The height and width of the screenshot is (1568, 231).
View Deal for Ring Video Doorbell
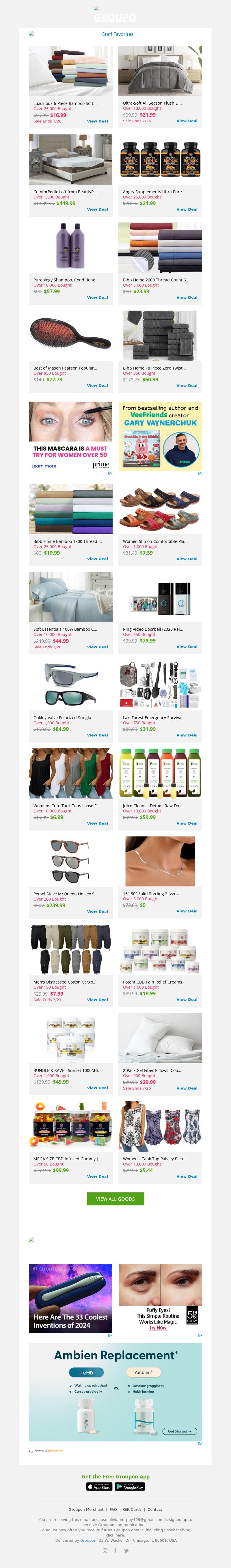pos(187,647)
